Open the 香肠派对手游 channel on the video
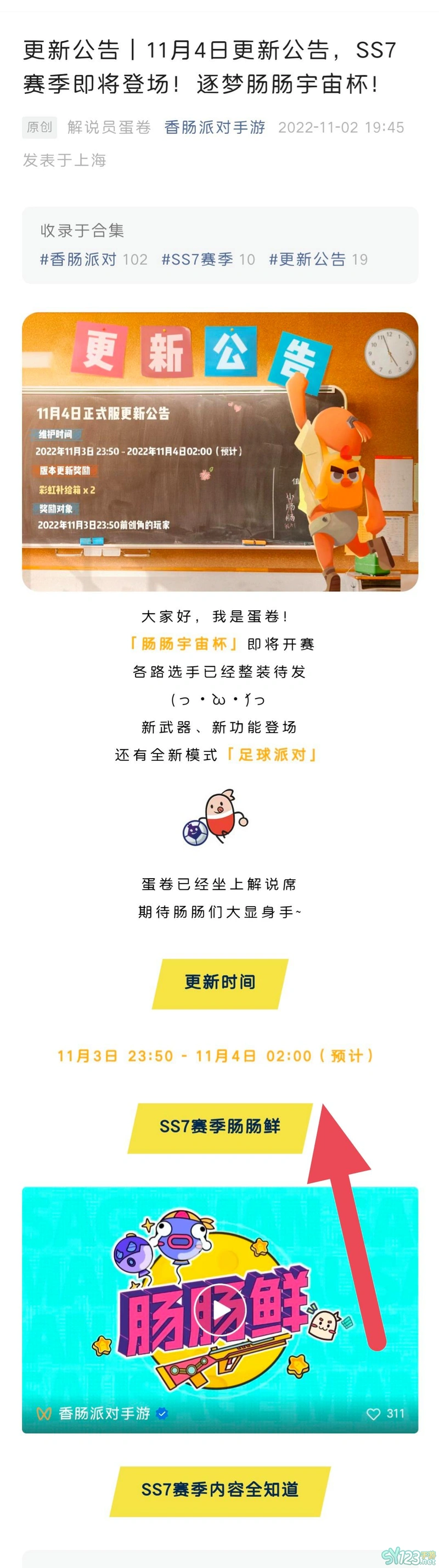Image resolution: width=439 pixels, height=1568 pixels. coord(104,1413)
